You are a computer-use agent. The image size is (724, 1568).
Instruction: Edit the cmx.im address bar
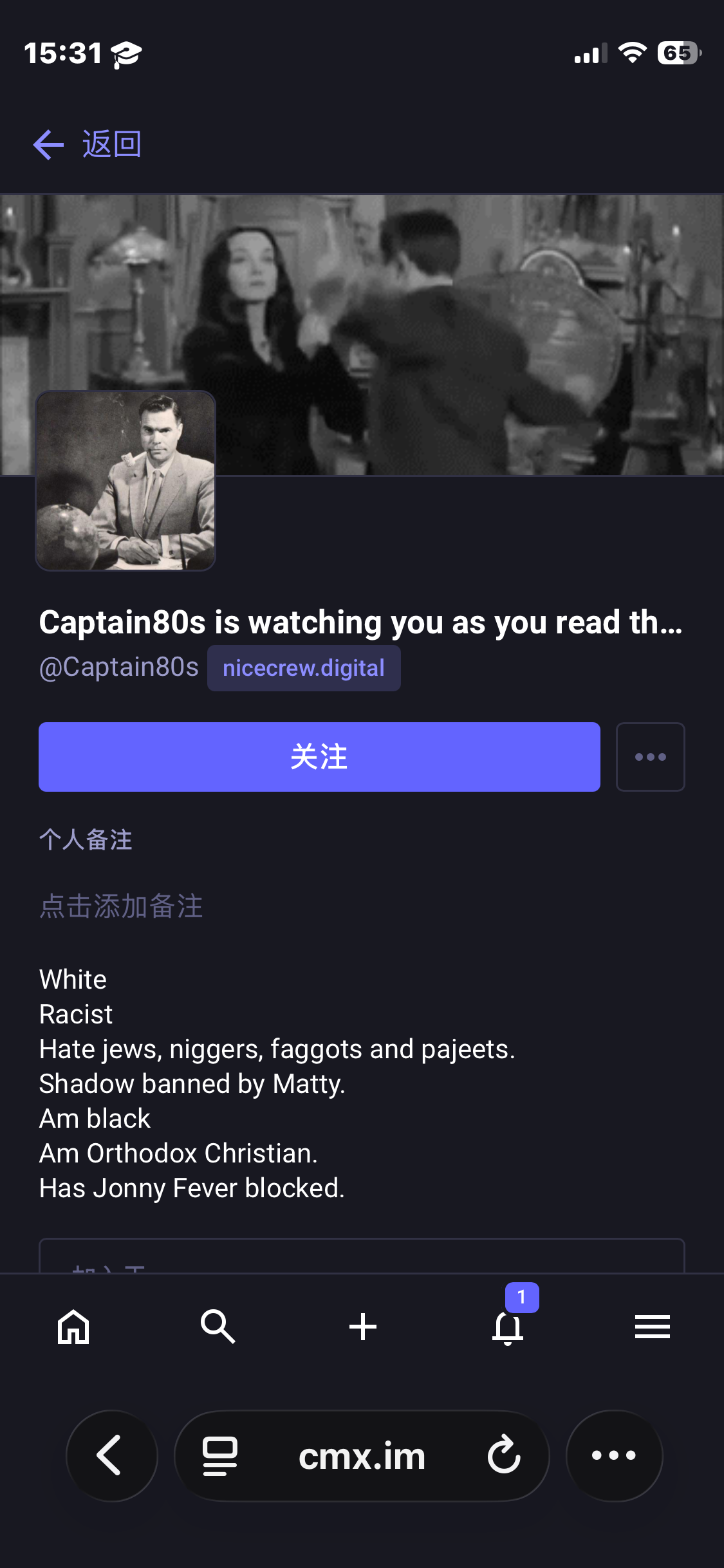click(362, 1455)
